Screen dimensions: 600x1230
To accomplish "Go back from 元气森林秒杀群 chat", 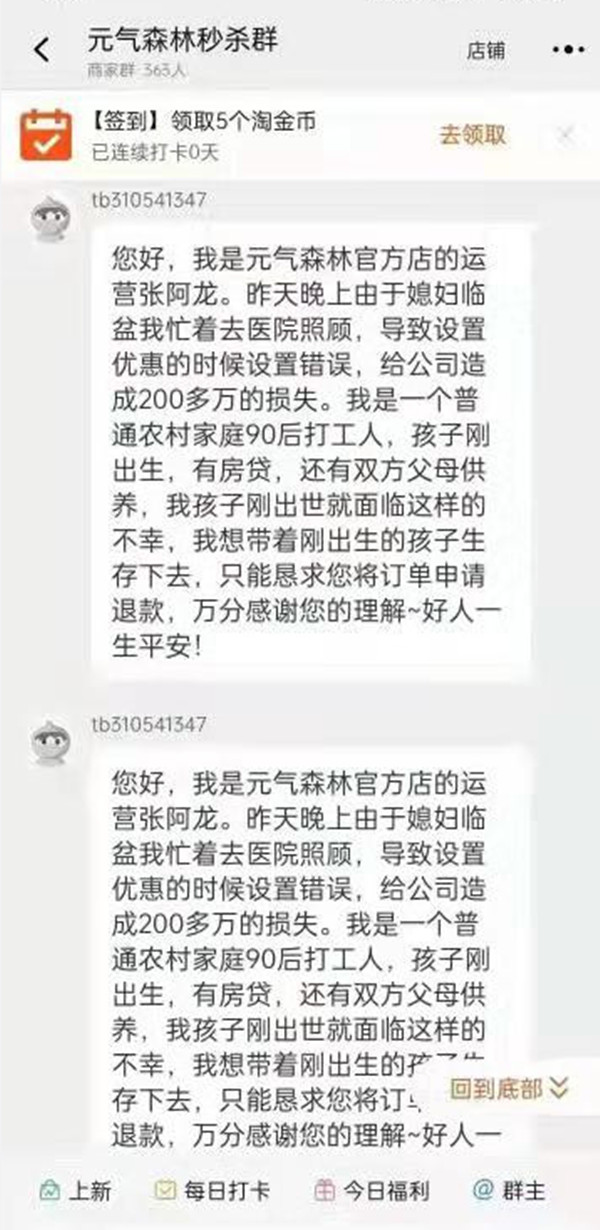I will [x=41, y=51].
